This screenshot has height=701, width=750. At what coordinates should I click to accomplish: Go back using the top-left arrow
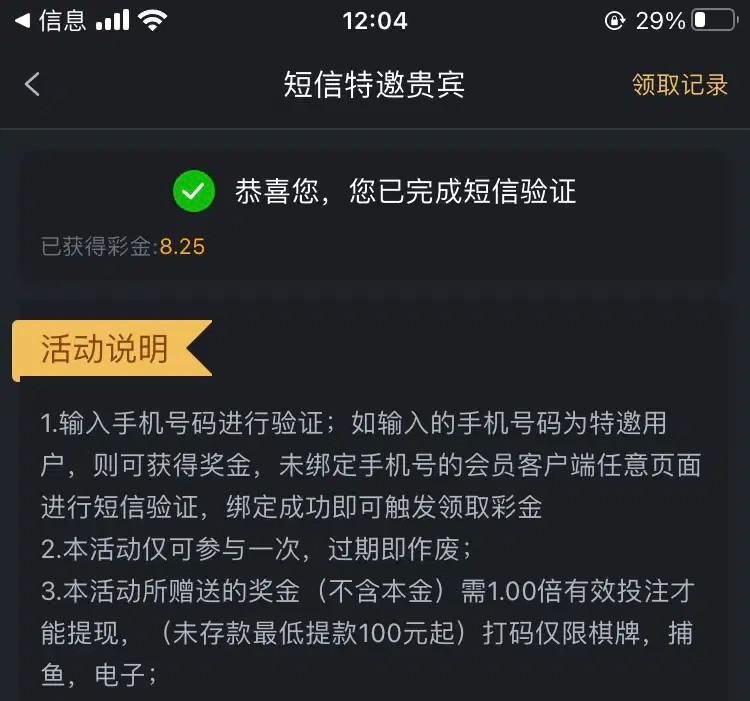33,84
